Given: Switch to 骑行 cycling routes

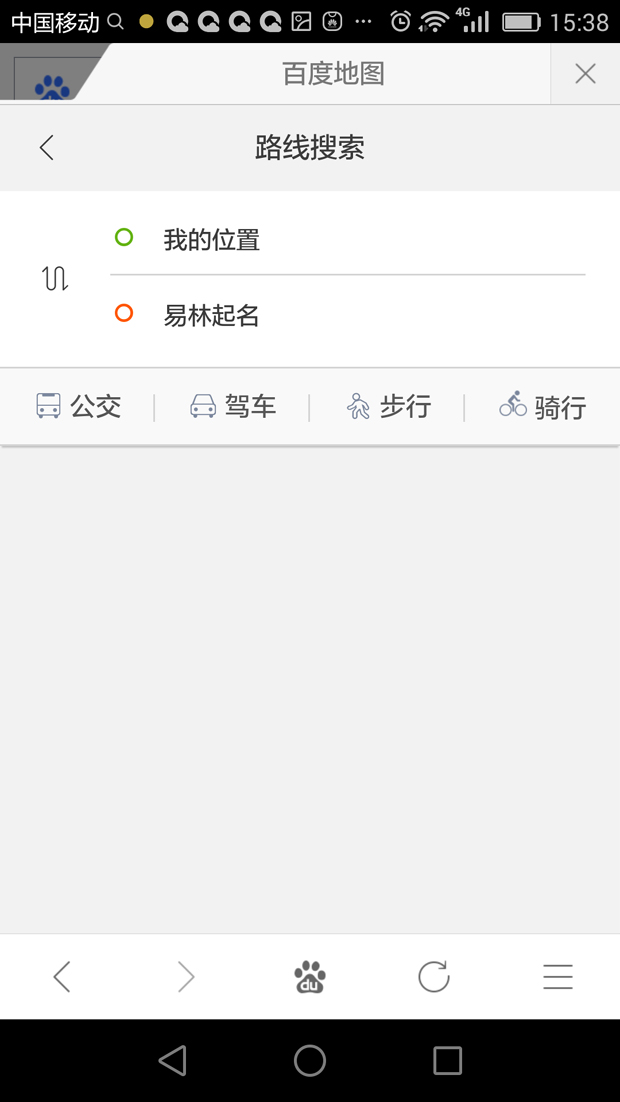Looking at the screenshot, I should [542, 406].
